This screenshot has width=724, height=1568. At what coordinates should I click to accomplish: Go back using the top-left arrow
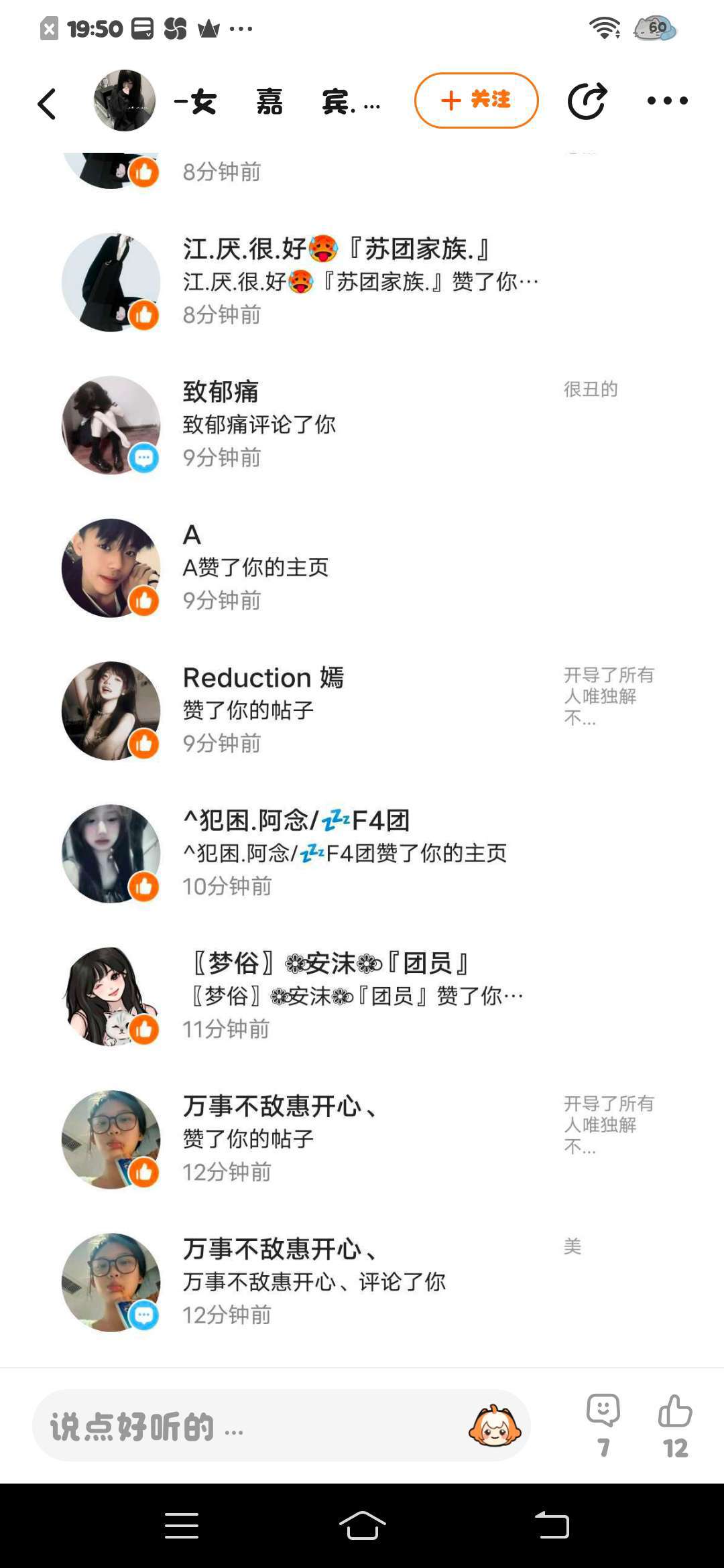(47, 104)
